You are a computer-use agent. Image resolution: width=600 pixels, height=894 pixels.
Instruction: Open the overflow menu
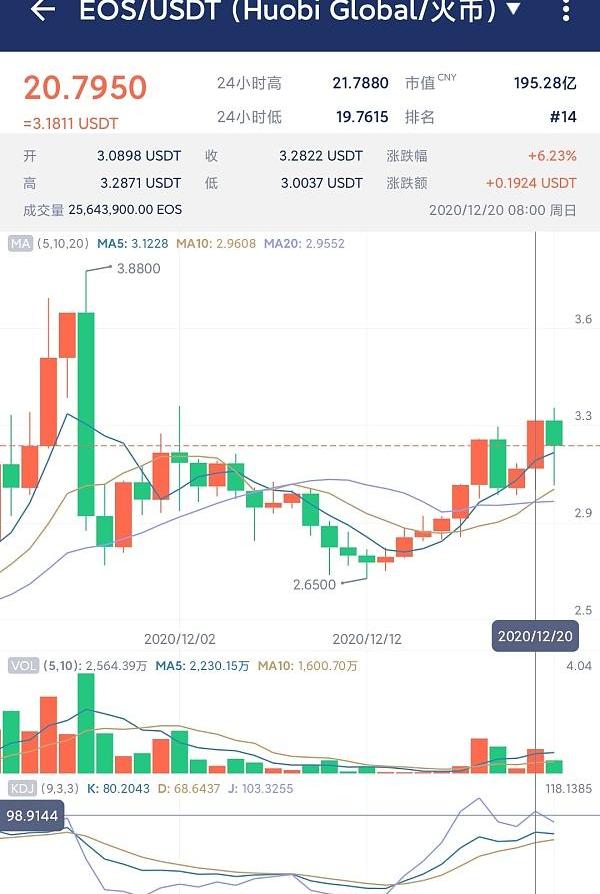pyautogui.click(x=569, y=11)
